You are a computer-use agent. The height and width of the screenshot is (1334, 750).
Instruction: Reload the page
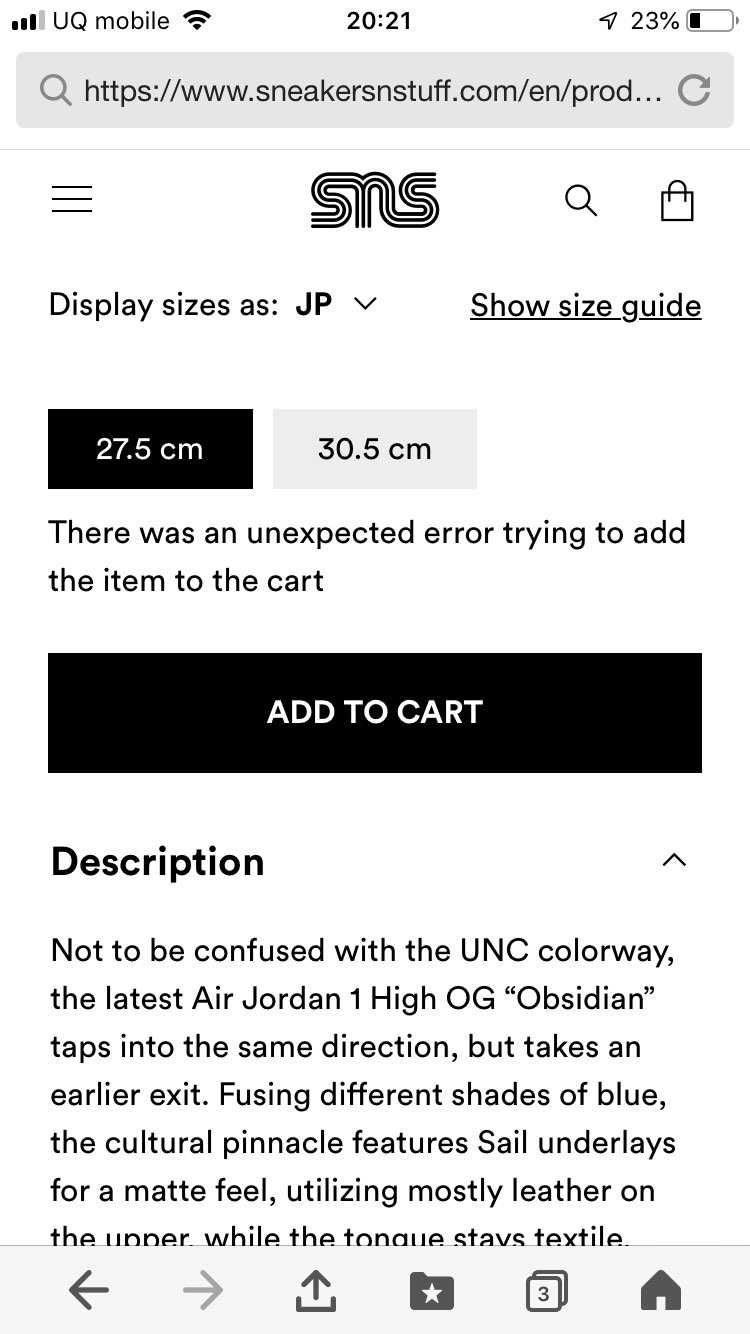(x=693, y=91)
